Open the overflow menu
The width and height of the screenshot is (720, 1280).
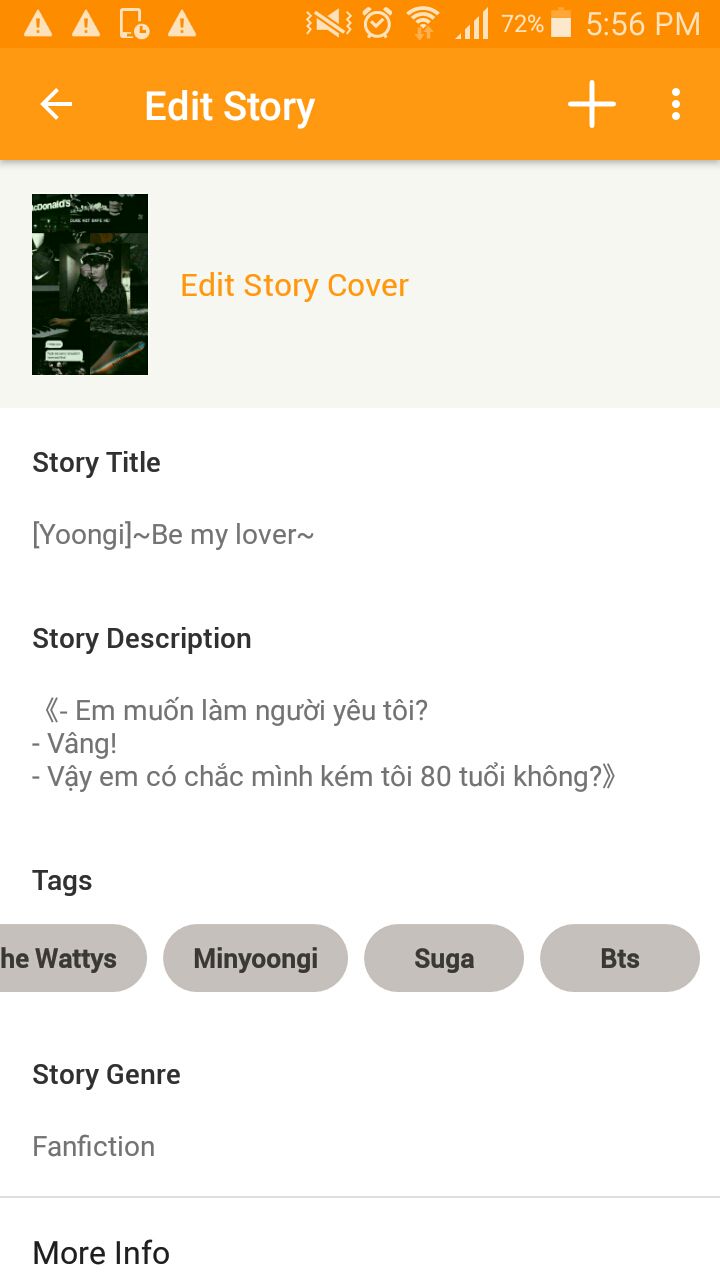(x=676, y=104)
